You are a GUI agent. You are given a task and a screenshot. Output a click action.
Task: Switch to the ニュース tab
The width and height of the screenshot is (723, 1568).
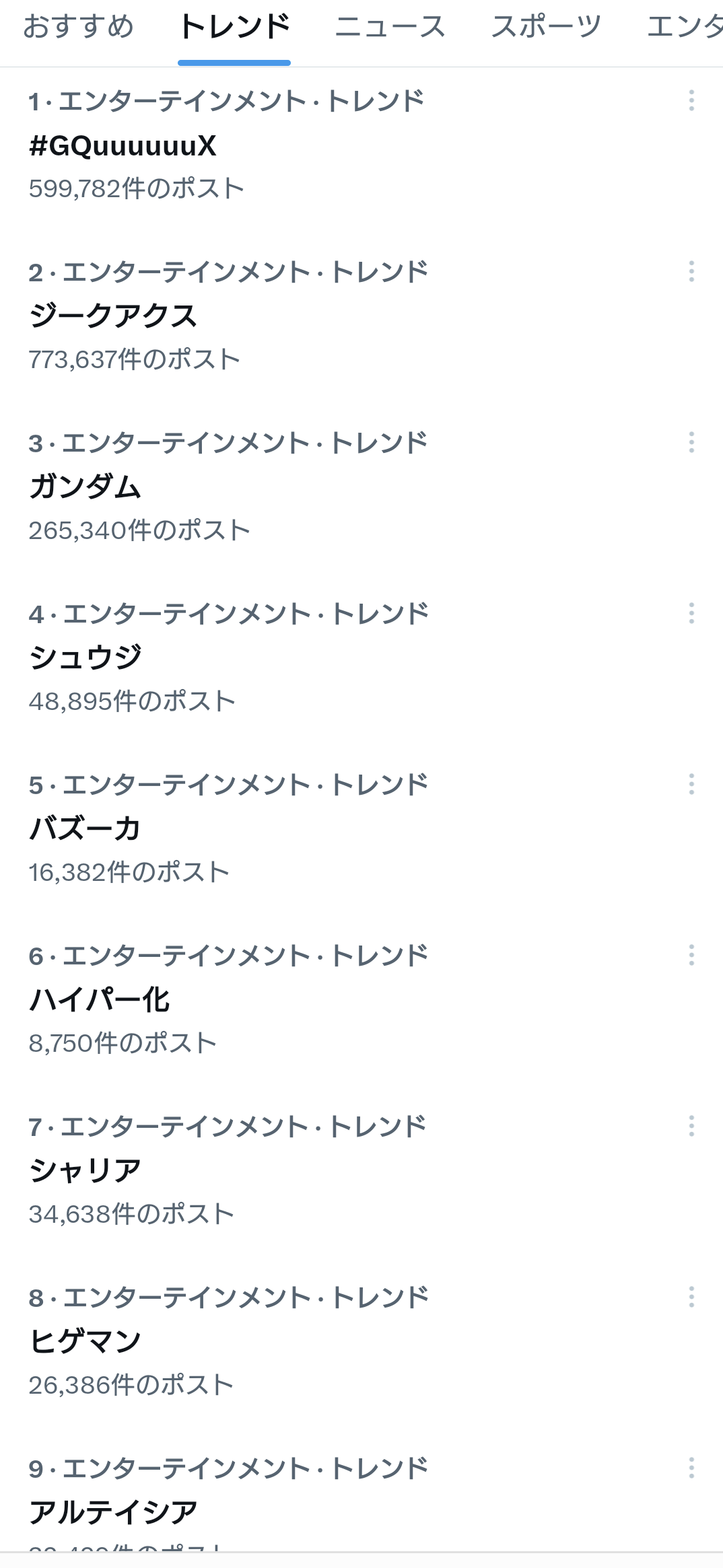tap(390, 27)
